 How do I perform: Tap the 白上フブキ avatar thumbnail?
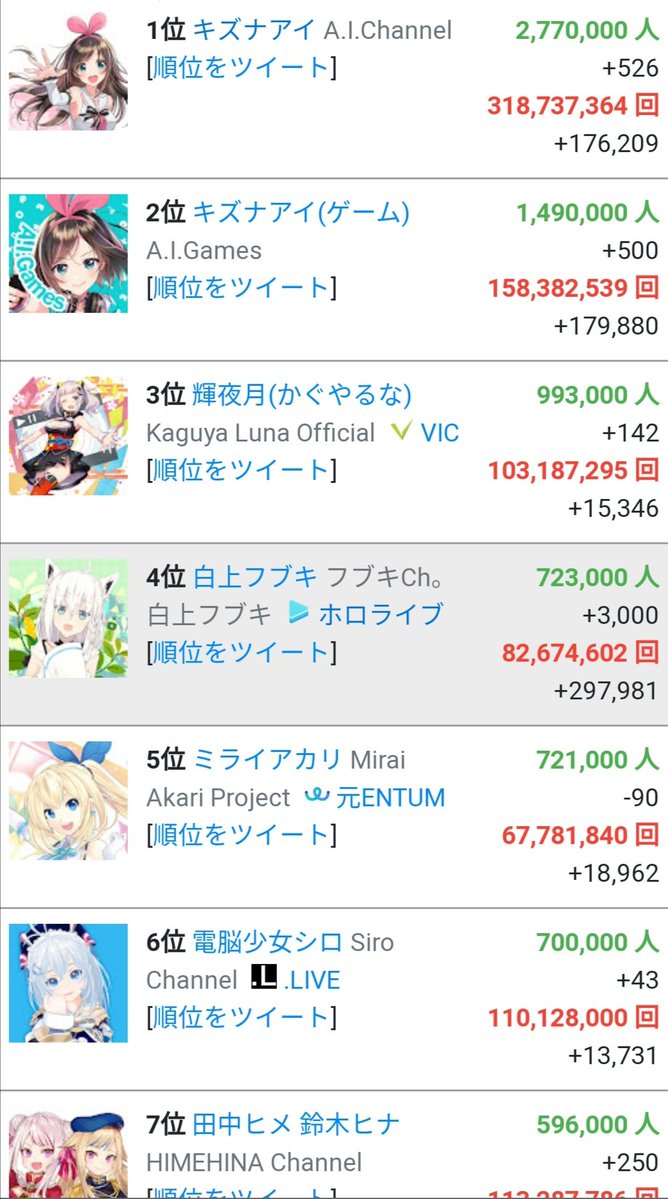[x=68, y=618]
